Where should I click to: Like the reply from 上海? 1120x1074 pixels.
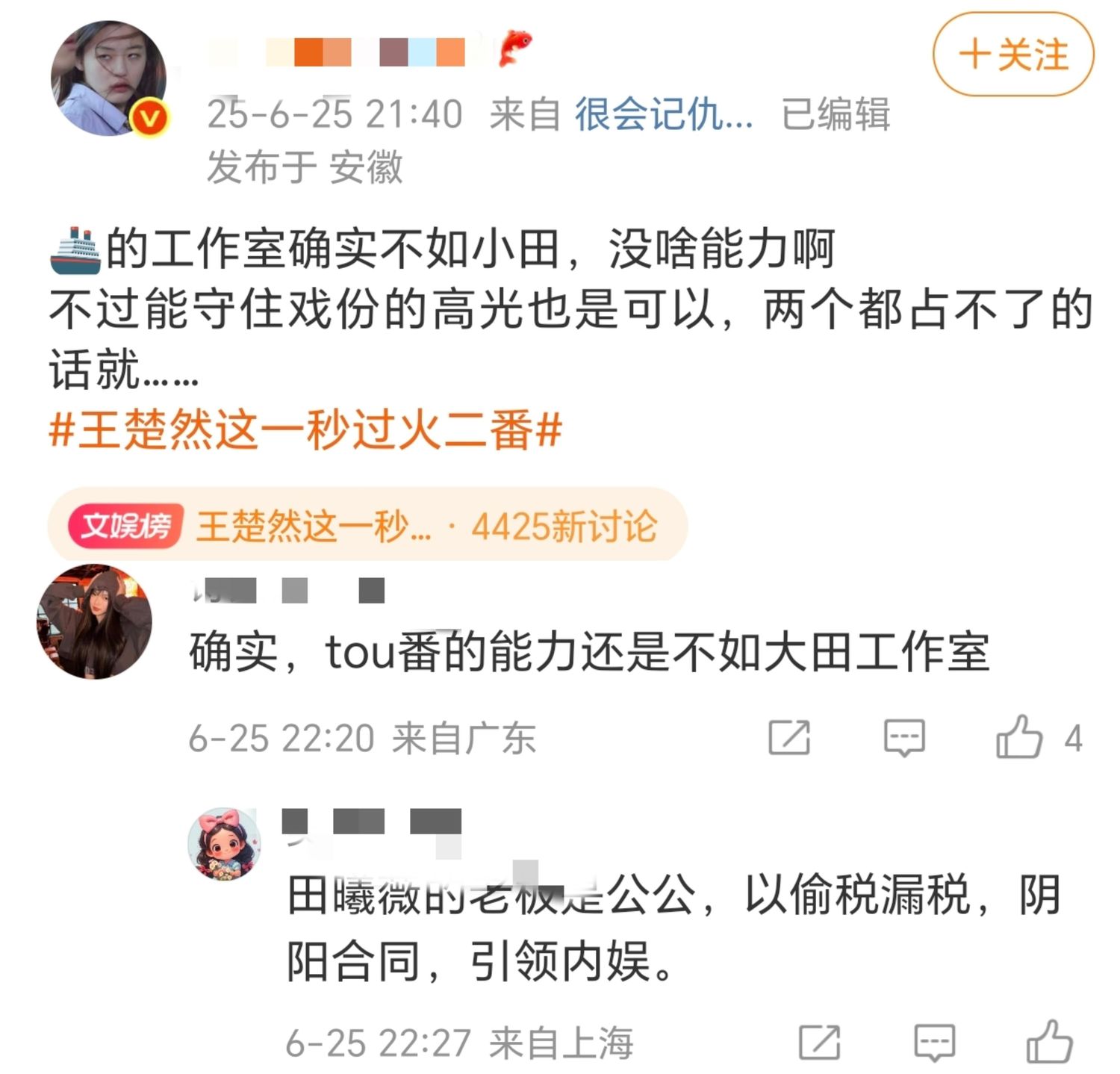[x=1049, y=1042]
